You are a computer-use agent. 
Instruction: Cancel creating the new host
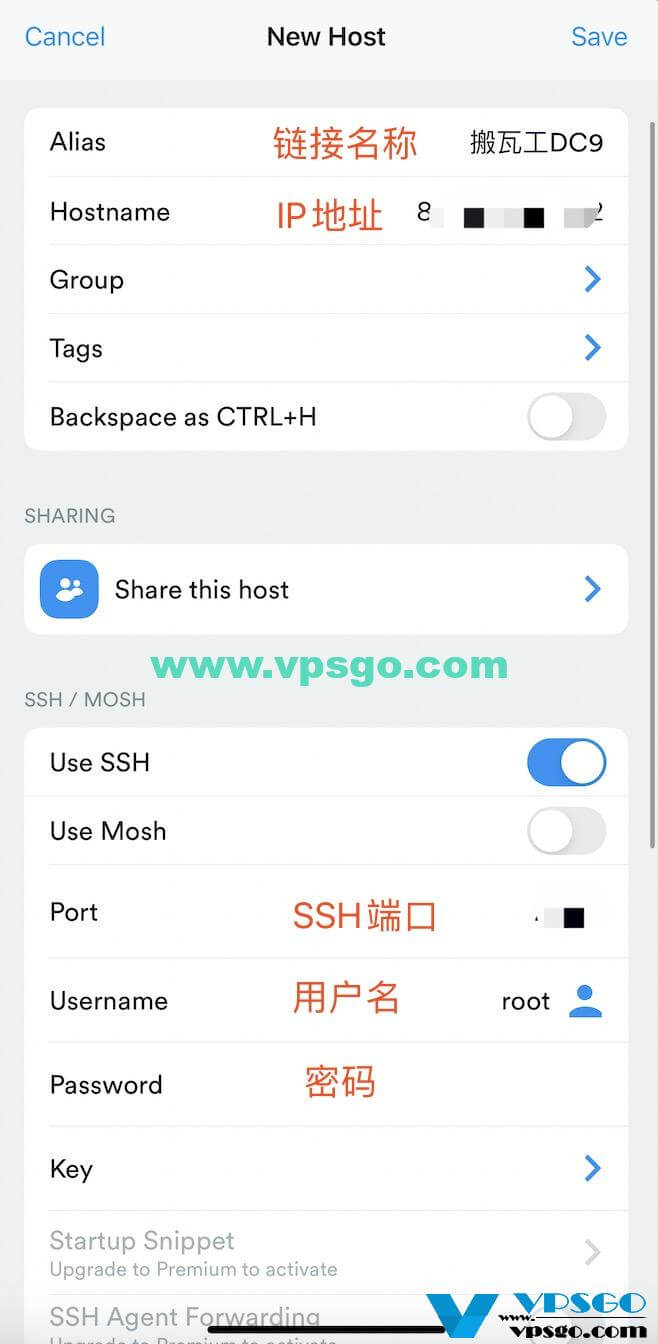65,37
